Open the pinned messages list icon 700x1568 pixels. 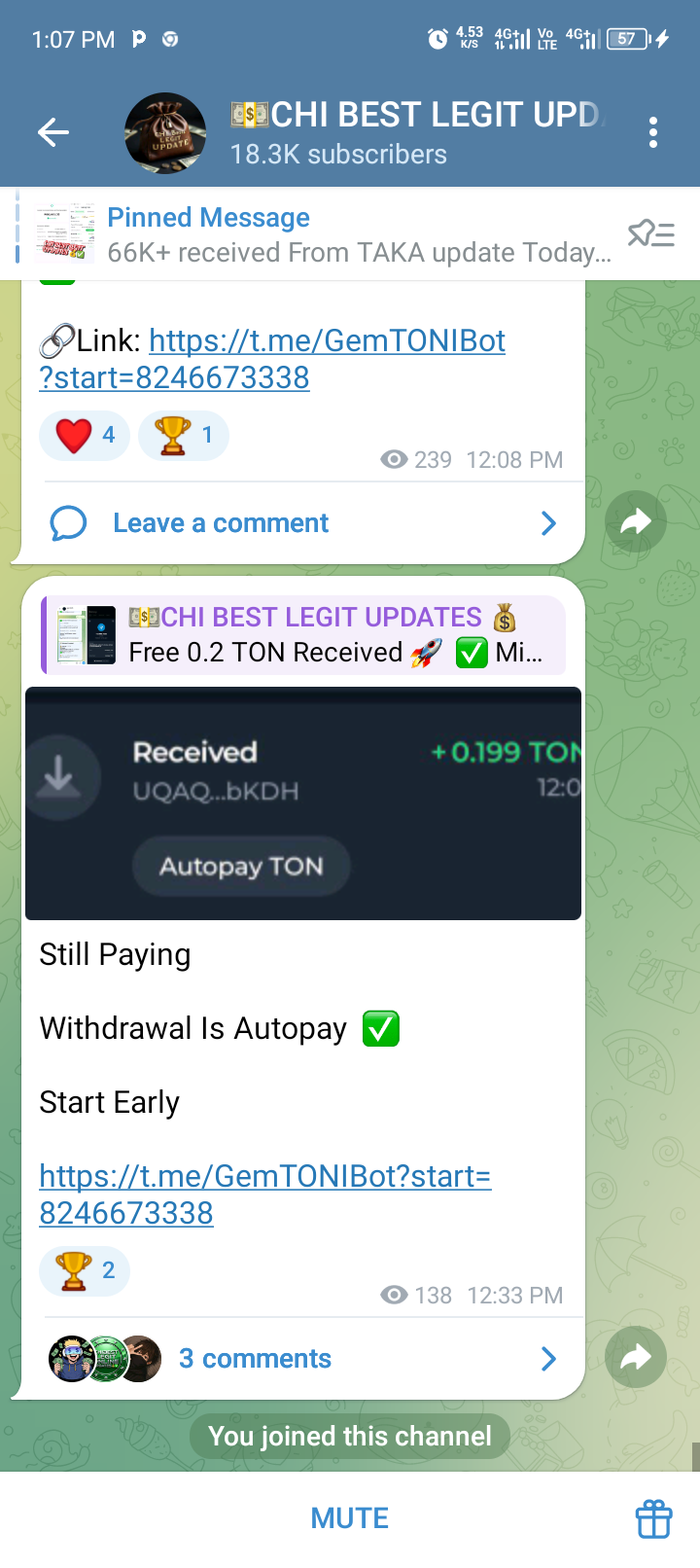pyautogui.click(x=650, y=234)
